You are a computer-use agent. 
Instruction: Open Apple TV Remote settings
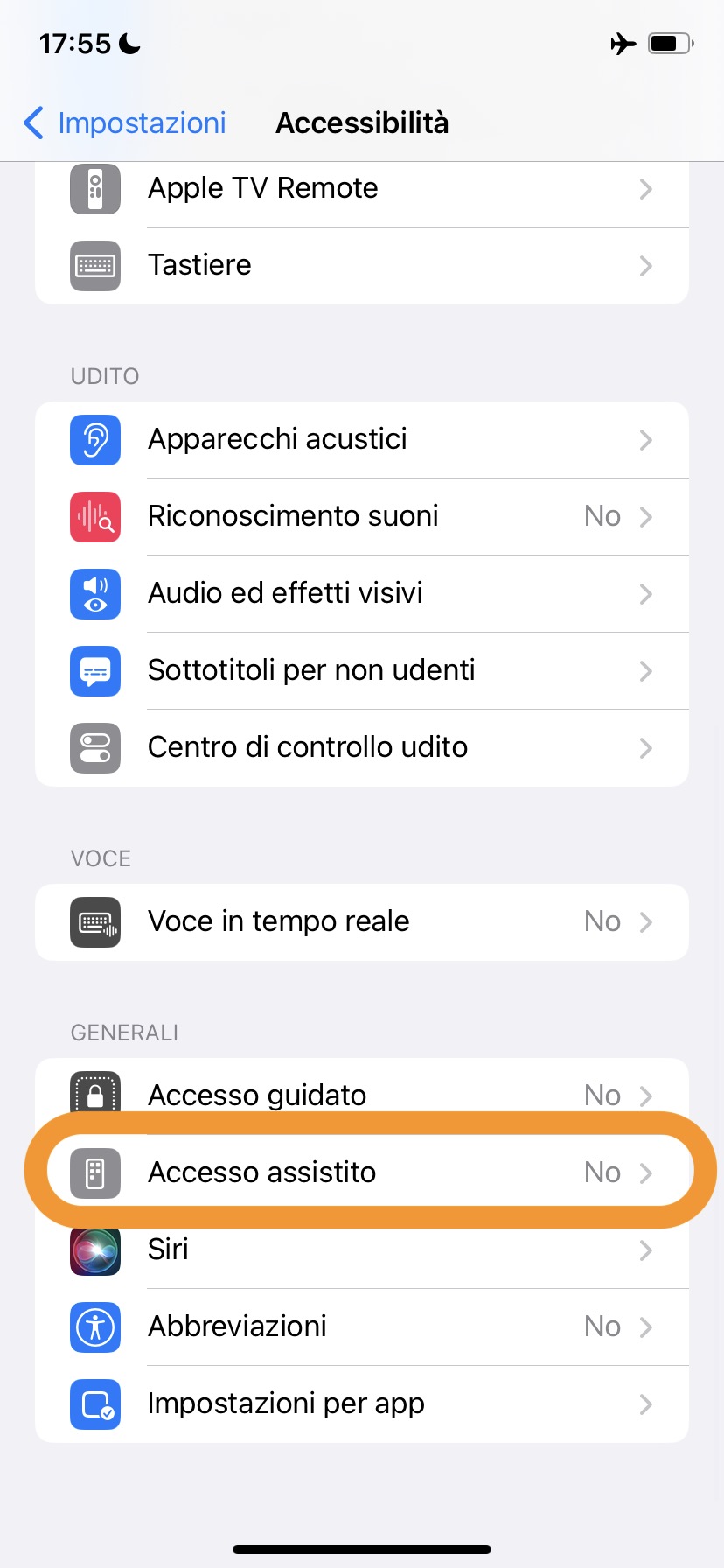click(361, 189)
